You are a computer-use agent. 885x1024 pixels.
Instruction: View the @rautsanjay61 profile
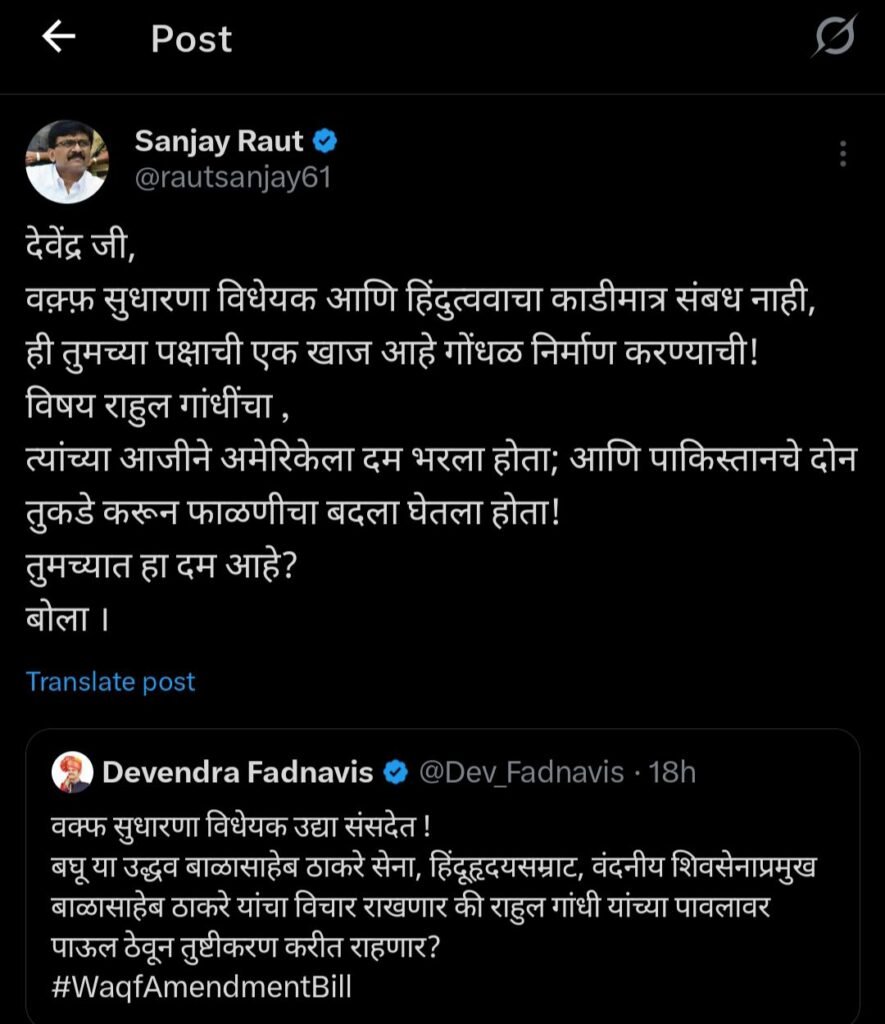(232, 178)
